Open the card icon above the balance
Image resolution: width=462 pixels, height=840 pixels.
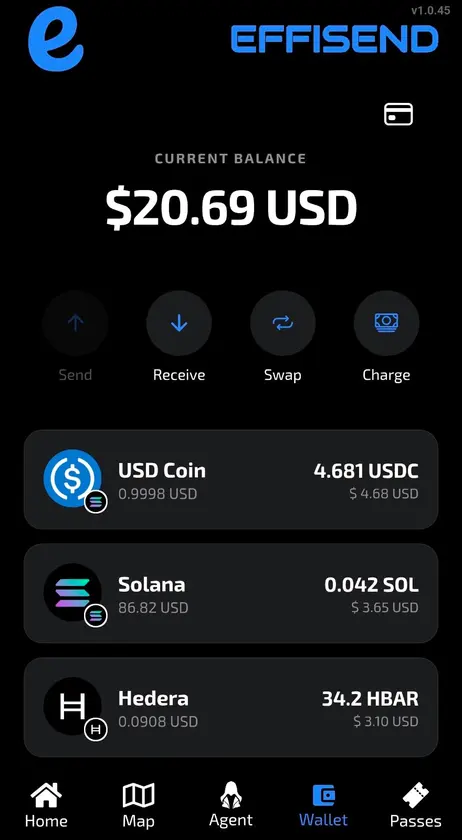(398, 114)
